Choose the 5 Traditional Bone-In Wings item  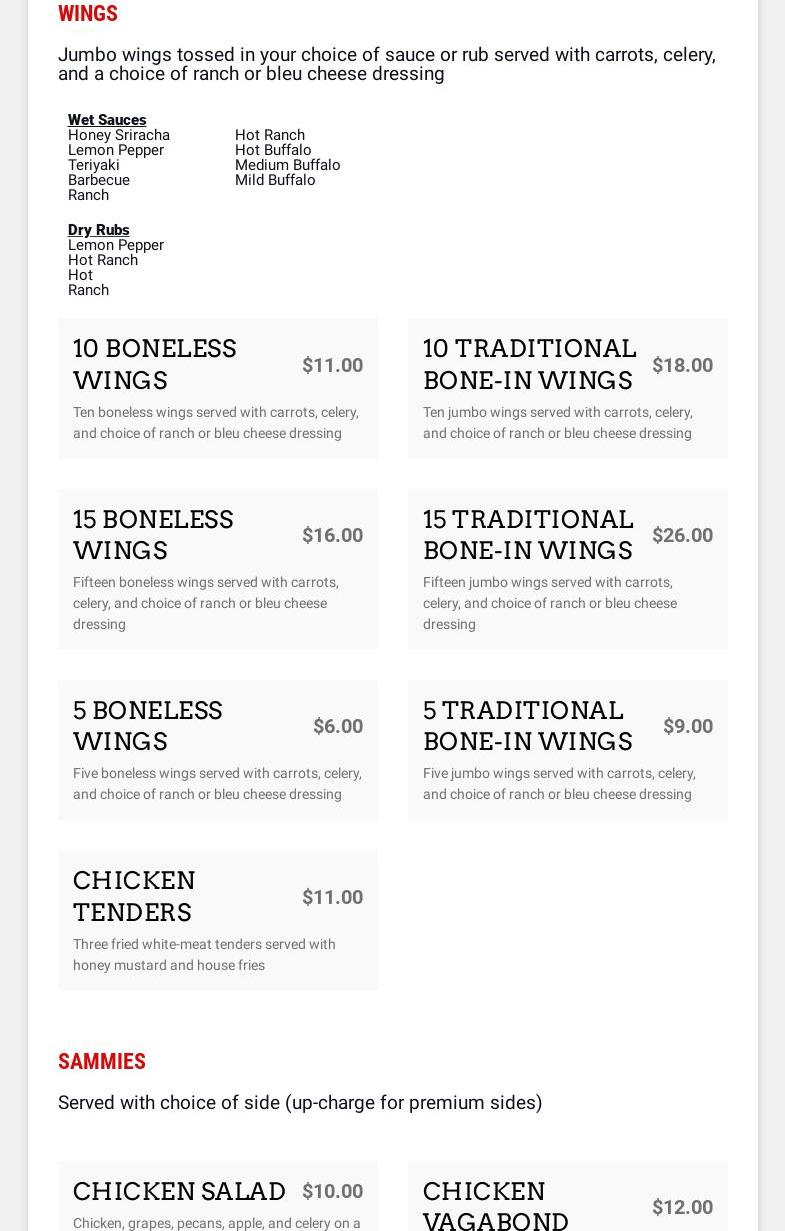pyautogui.click(x=567, y=749)
